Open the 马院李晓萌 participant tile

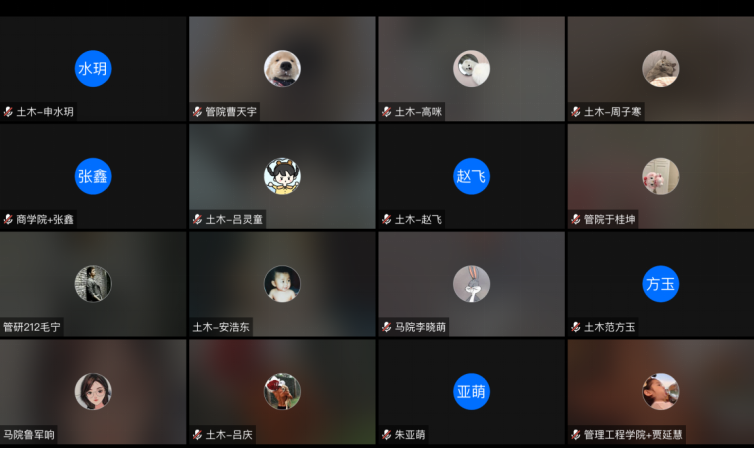(471, 284)
